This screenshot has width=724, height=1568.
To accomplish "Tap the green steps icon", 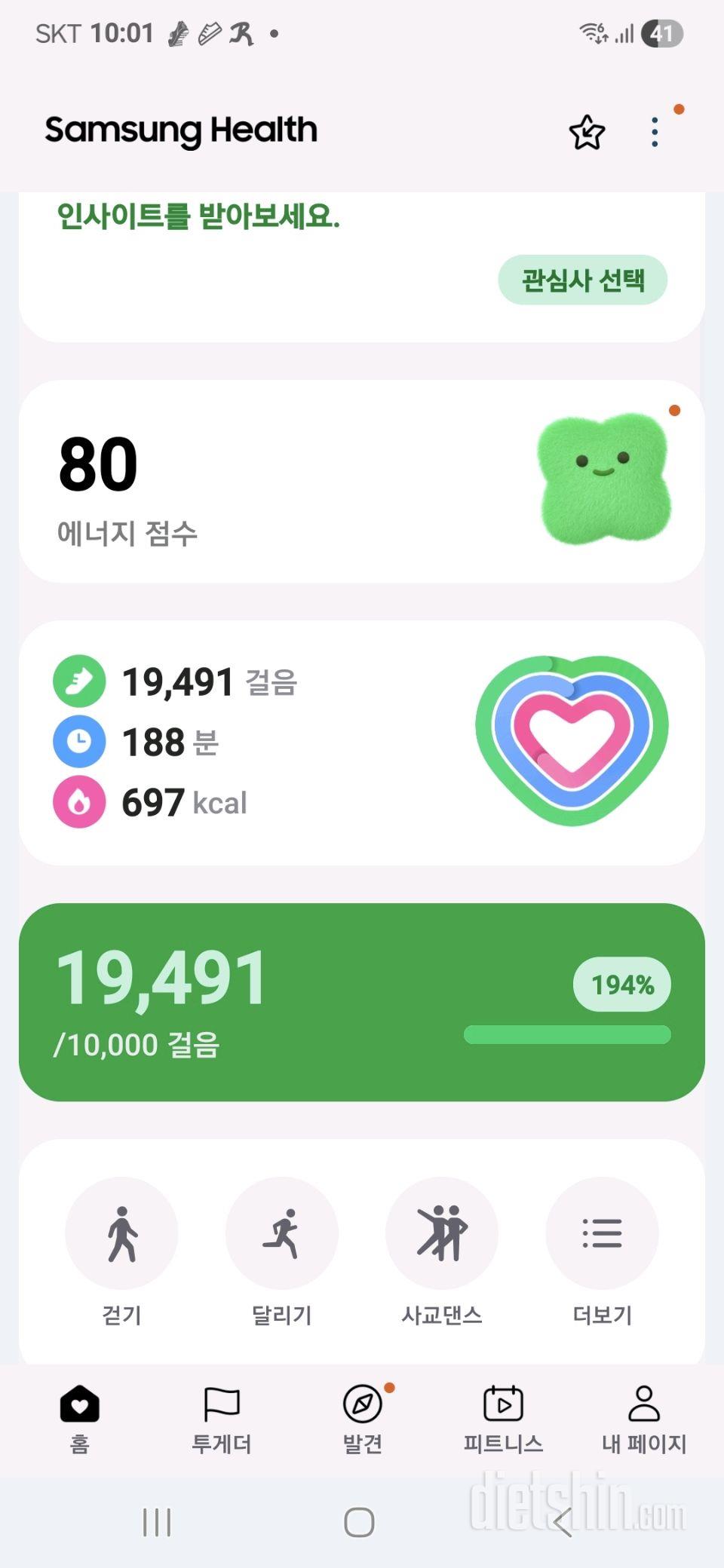I will (x=79, y=682).
